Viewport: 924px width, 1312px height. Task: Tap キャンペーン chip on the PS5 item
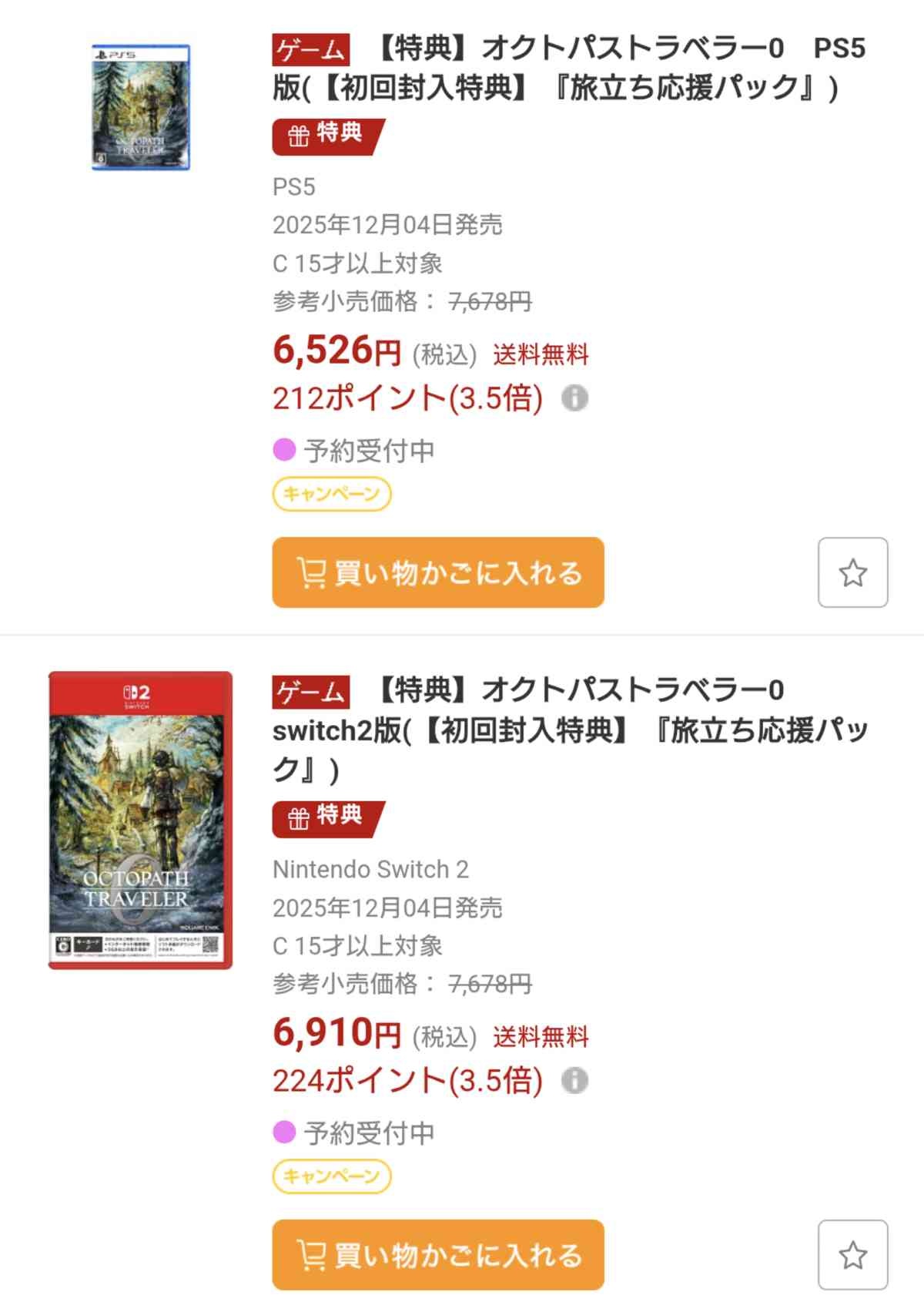(x=332, y=494)
